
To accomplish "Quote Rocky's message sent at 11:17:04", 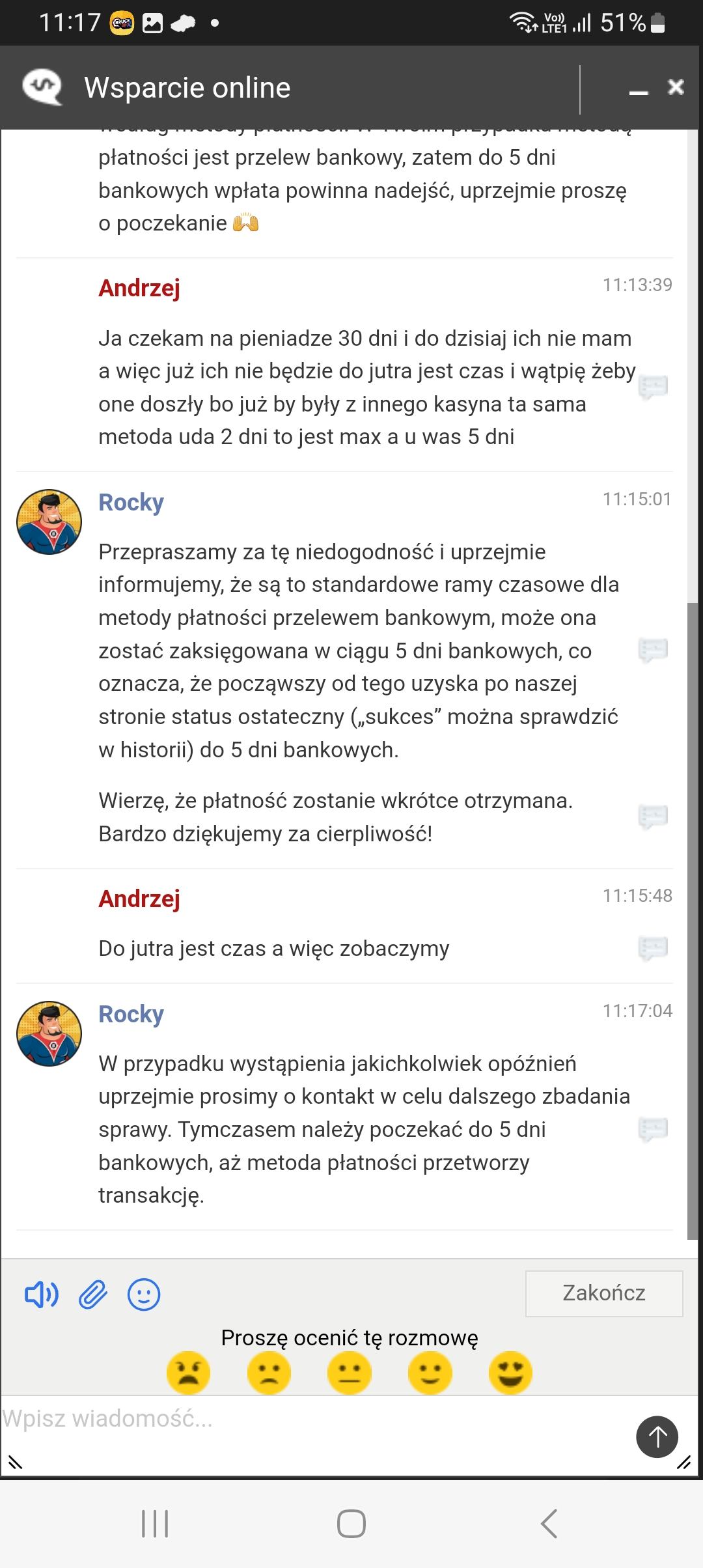I will pos(653,1128).
